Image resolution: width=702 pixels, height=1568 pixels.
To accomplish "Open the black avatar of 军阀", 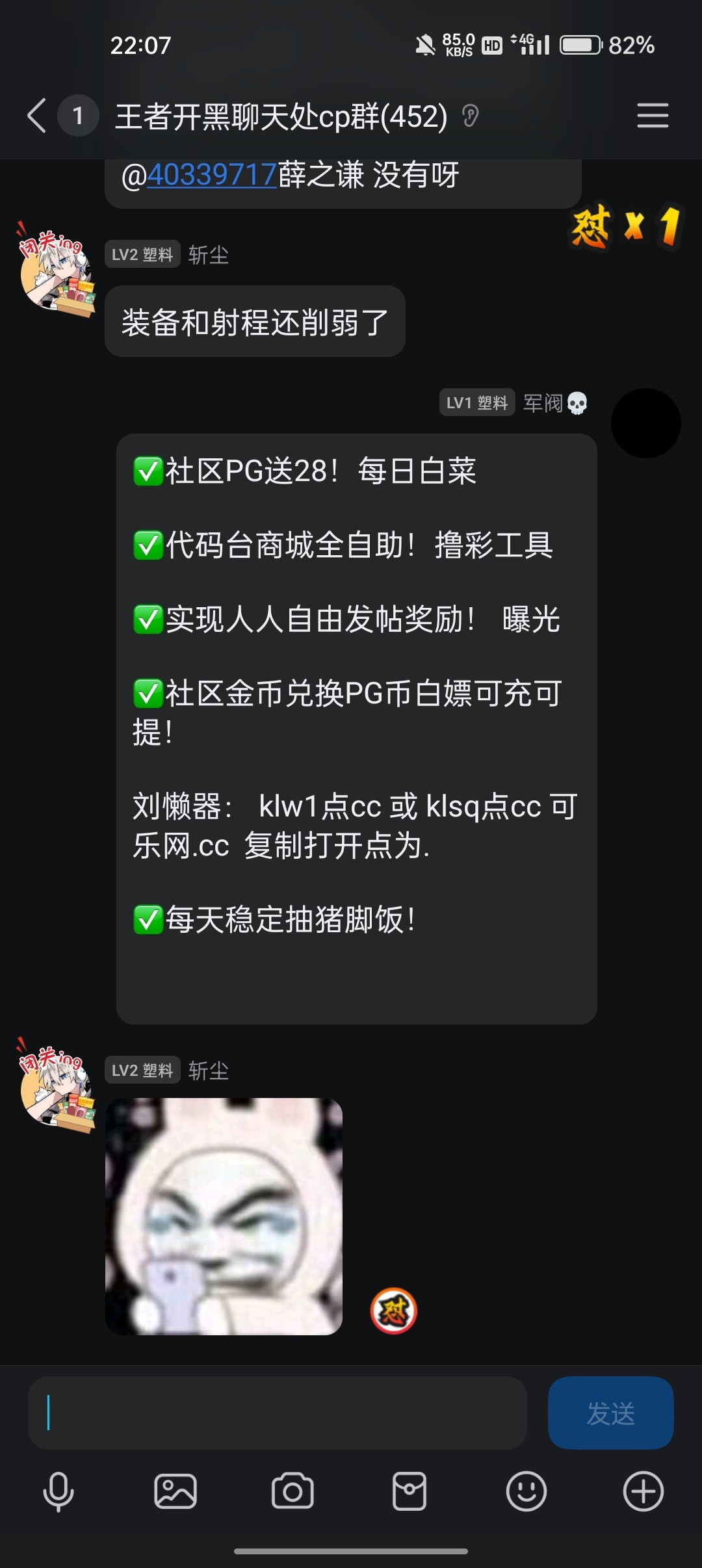I will click(x=645, y=423).
